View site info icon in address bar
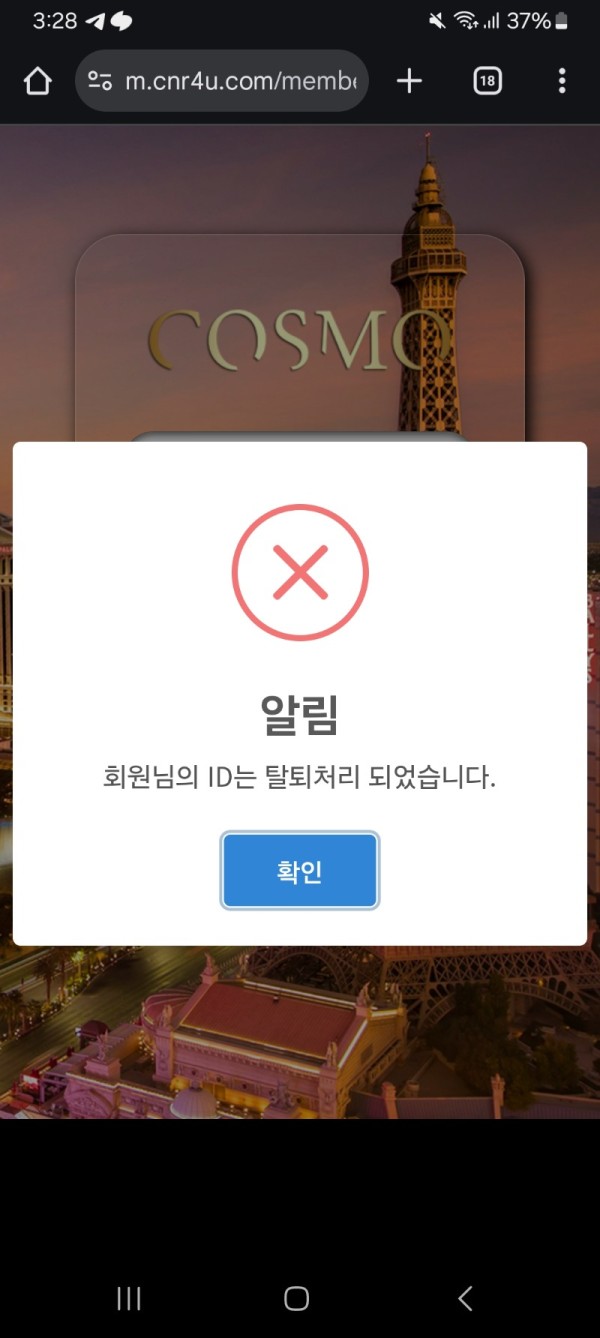 100,81
